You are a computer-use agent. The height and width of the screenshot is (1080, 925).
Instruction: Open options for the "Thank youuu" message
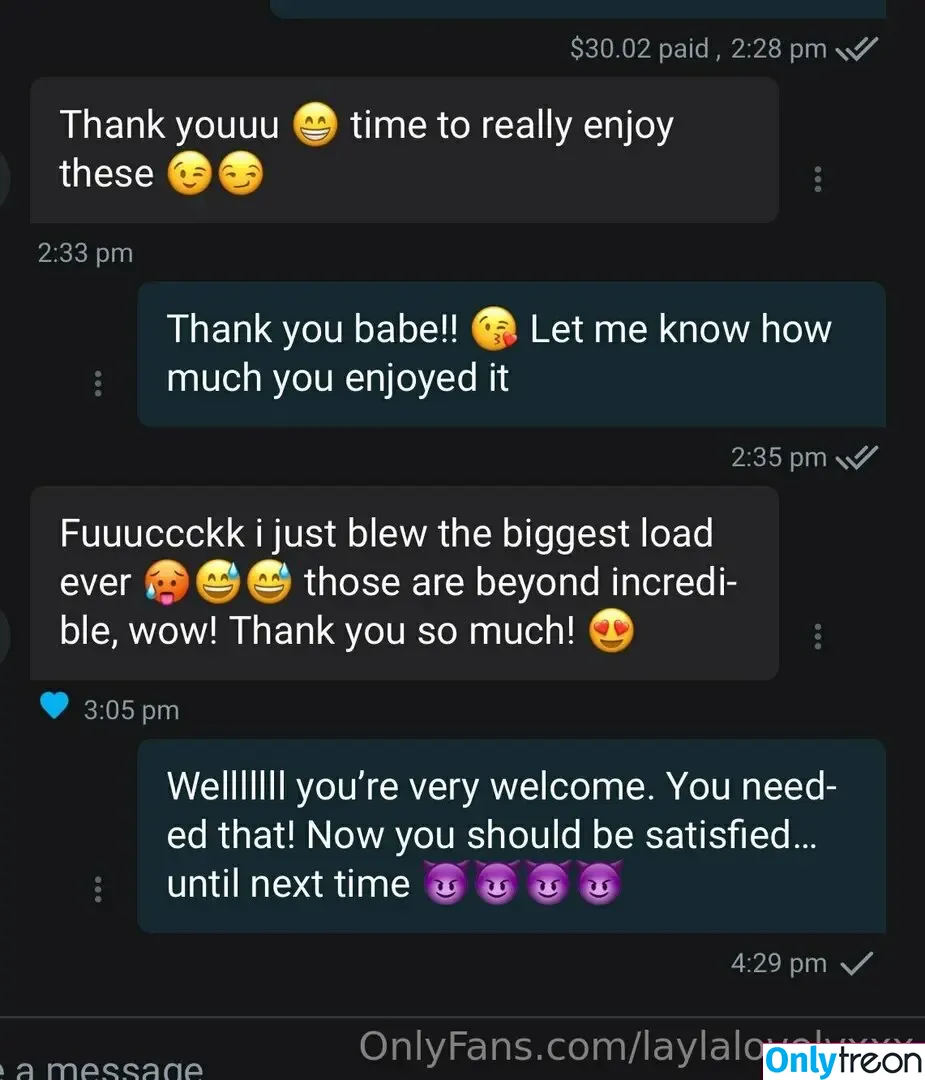[817, 179]
